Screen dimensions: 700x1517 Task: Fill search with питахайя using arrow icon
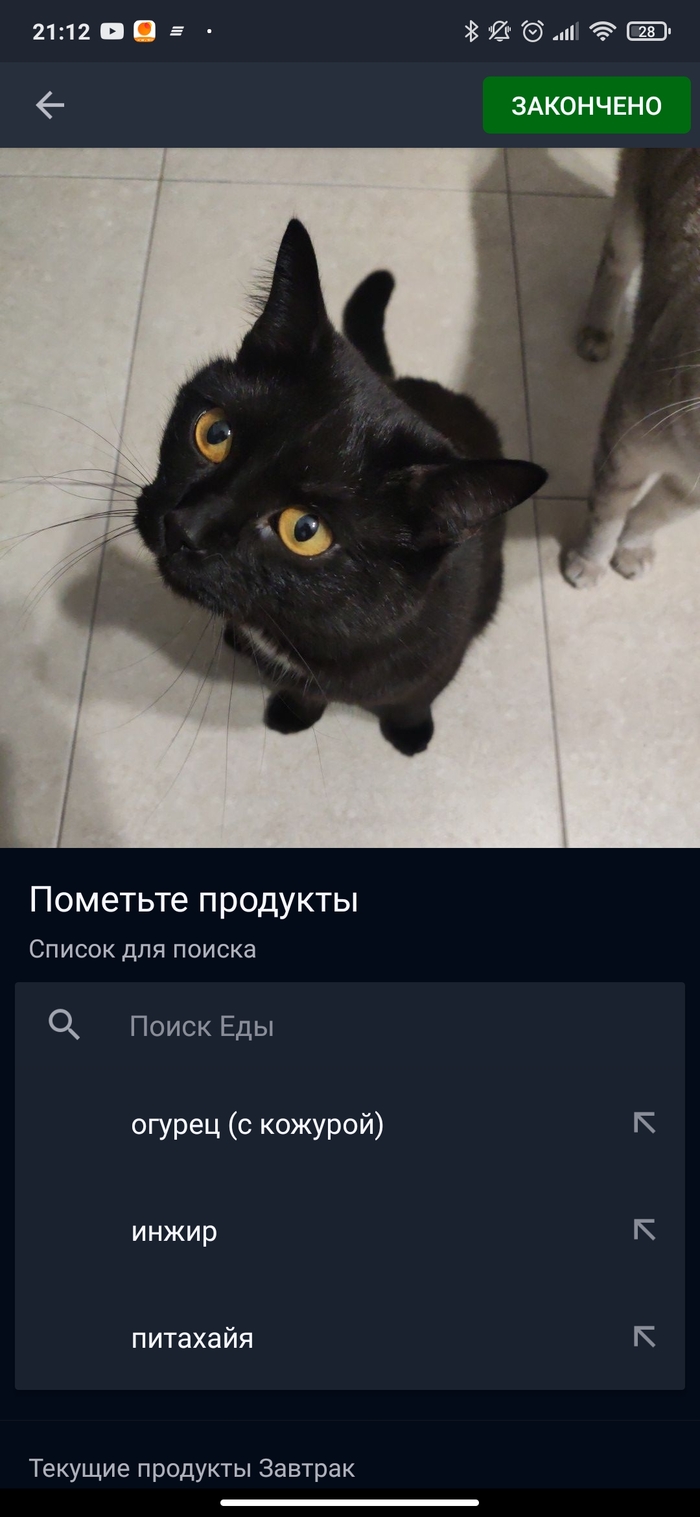(644, 1337)
